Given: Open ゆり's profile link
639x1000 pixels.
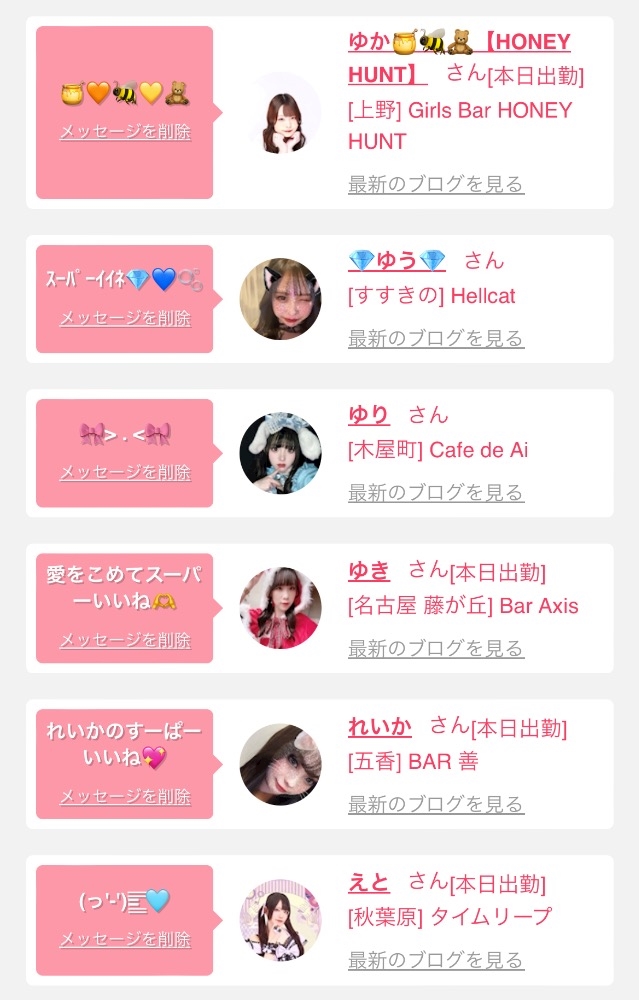Looking at the screenshot, I should (369, 415).
